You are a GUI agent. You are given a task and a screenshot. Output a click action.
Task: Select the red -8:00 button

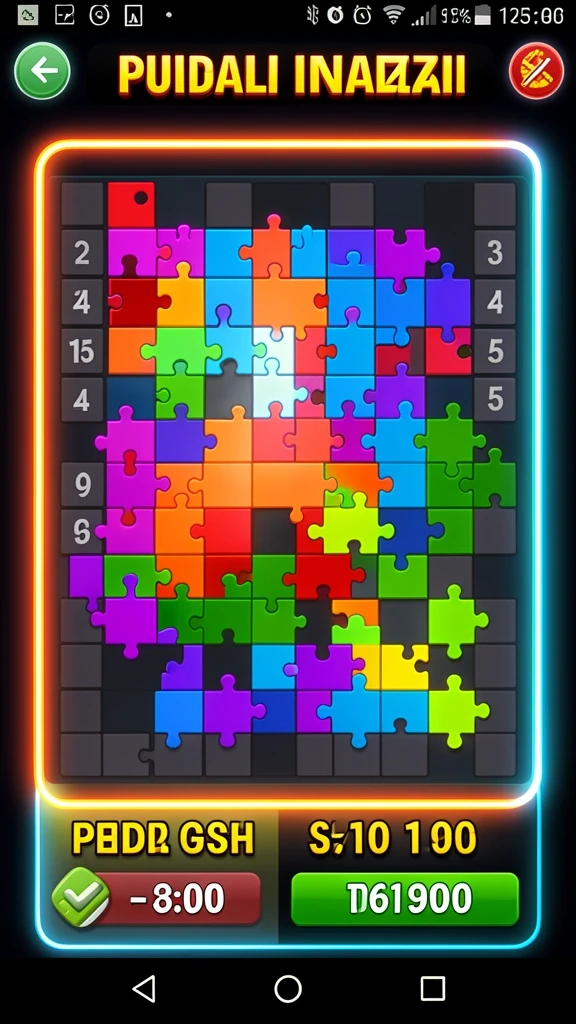[x=178, y=899]
